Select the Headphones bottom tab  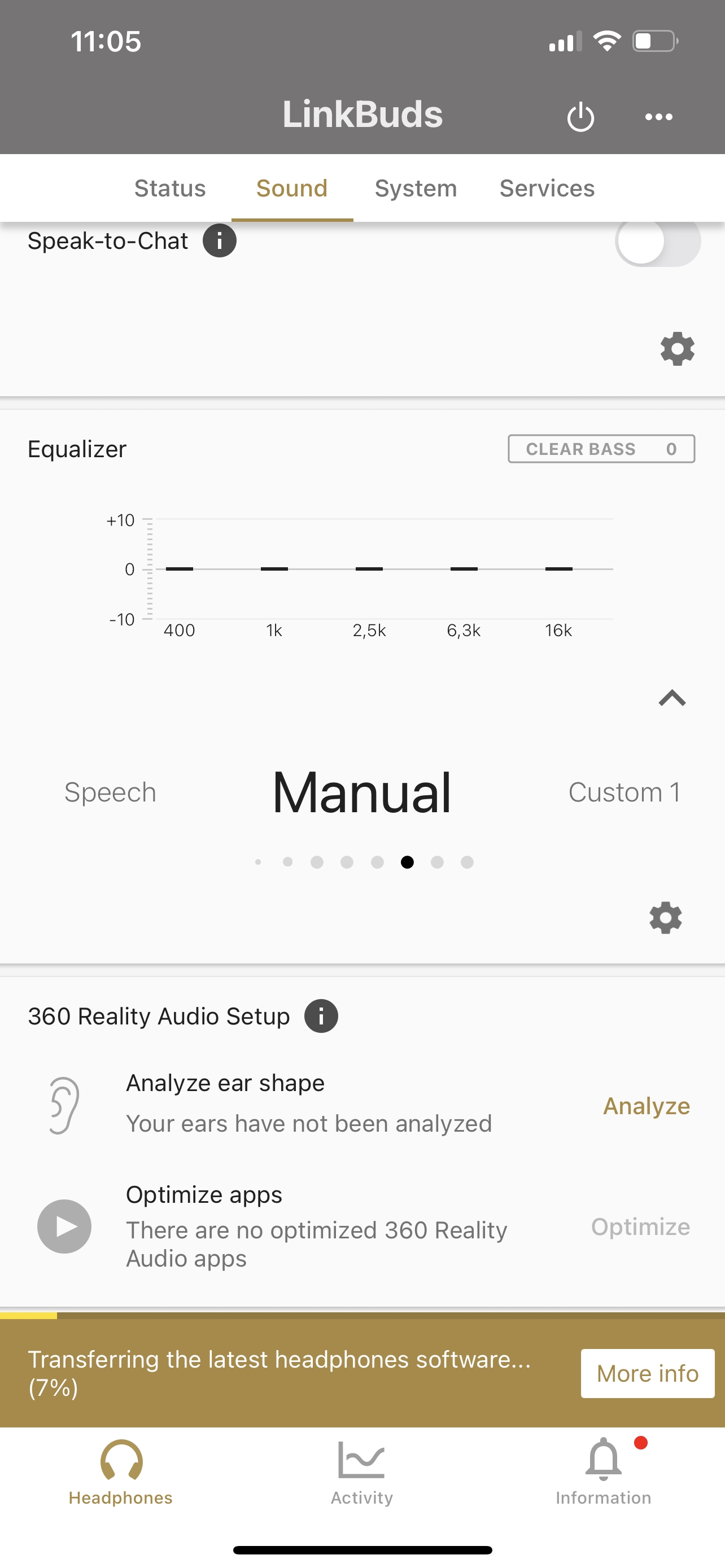point(120,1472)
